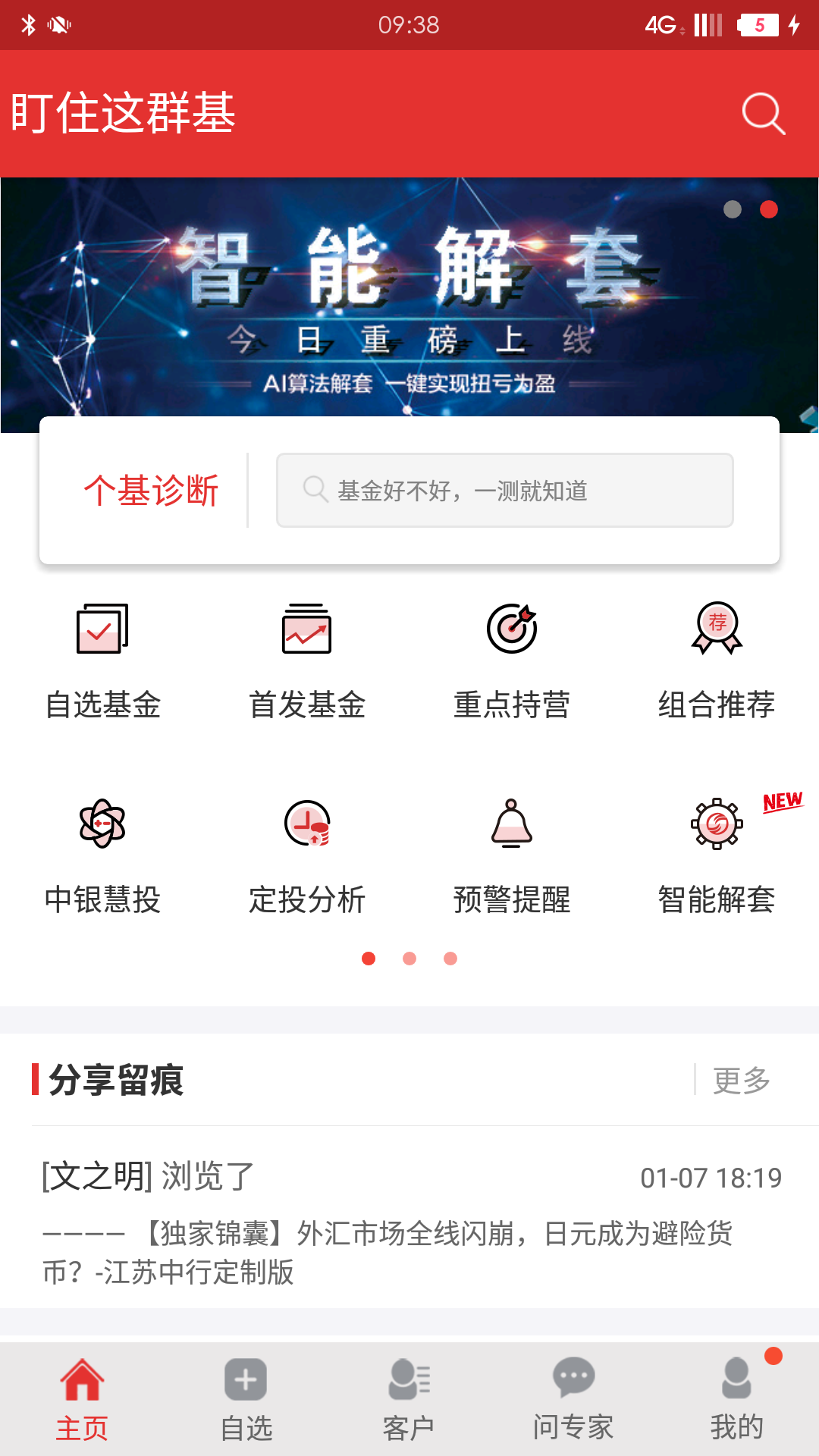Select the second banner carousel dot
This screenshot has width=819, height=1456.
tap(768, 211)
